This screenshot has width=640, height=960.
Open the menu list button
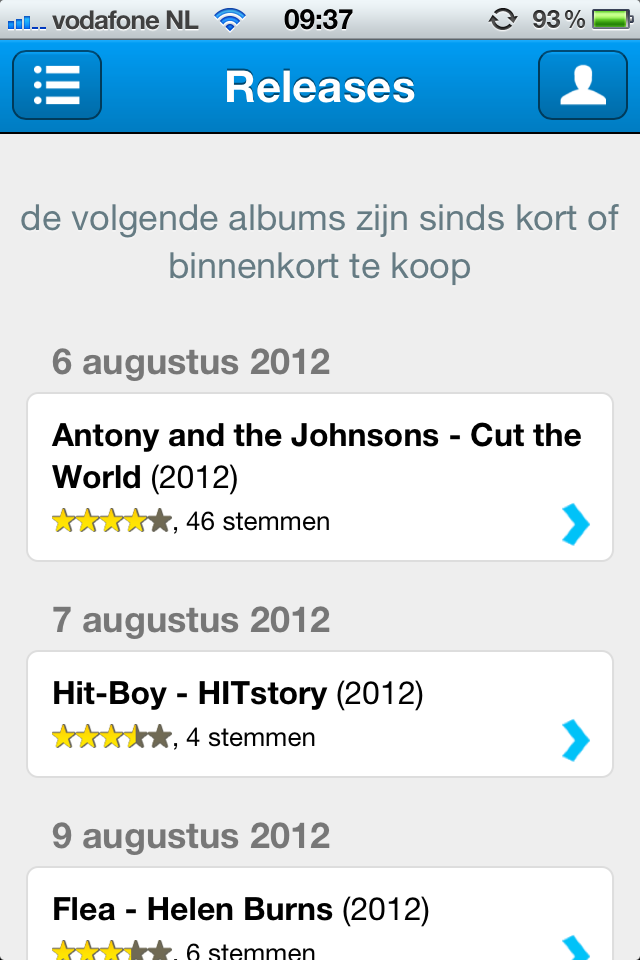click(57, 86)
